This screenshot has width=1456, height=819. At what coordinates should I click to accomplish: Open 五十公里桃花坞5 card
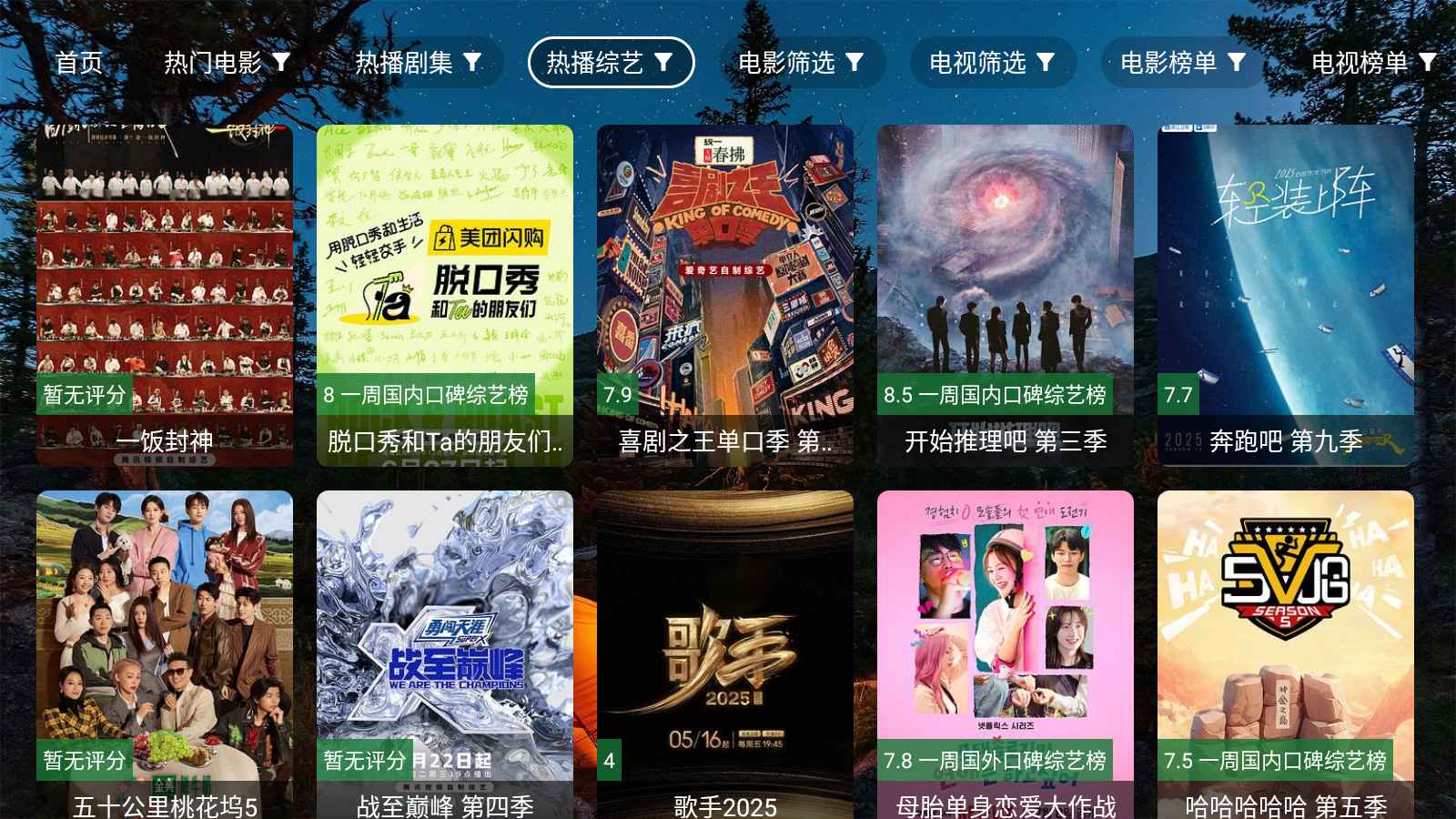coord(165,653)
